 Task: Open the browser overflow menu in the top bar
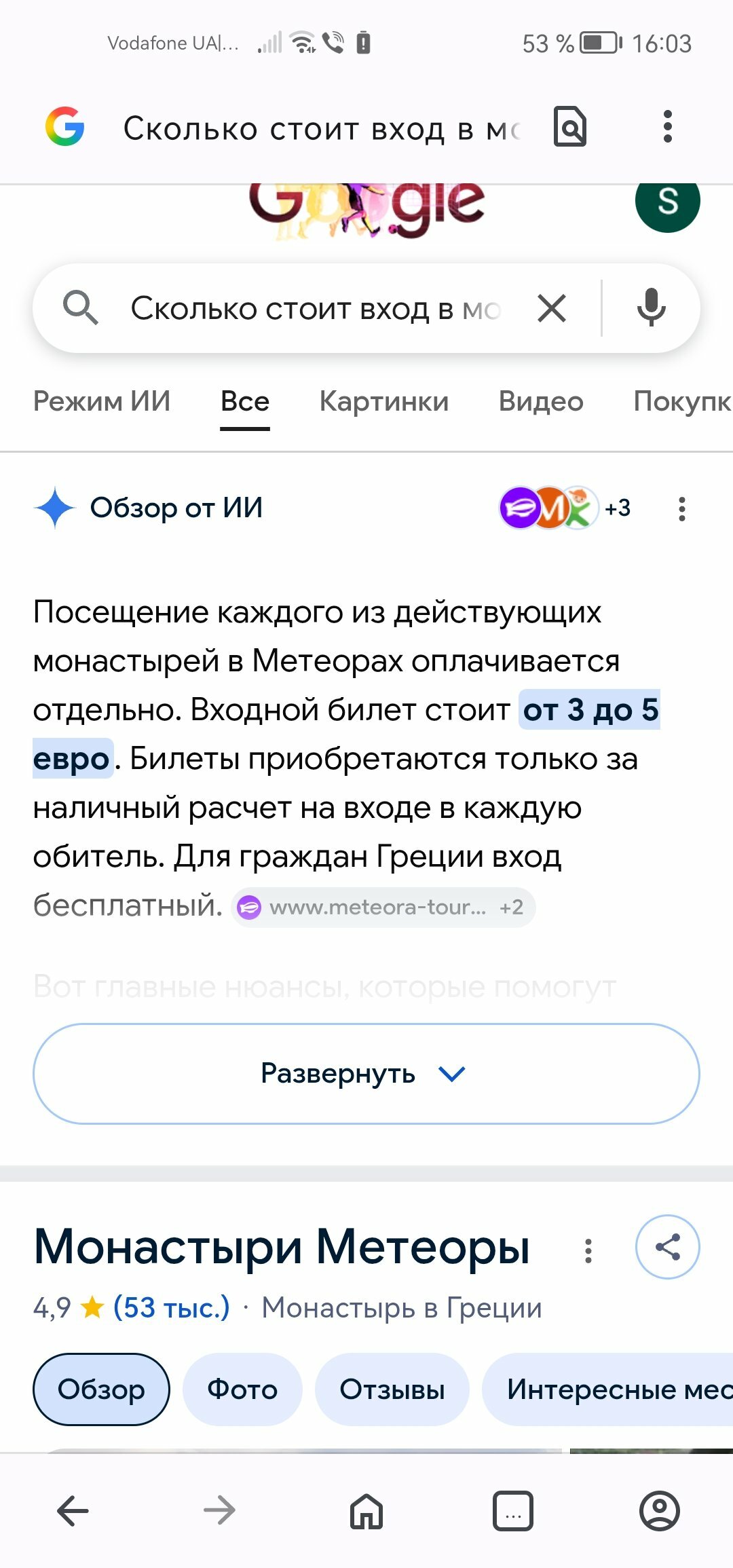[668, 127]
